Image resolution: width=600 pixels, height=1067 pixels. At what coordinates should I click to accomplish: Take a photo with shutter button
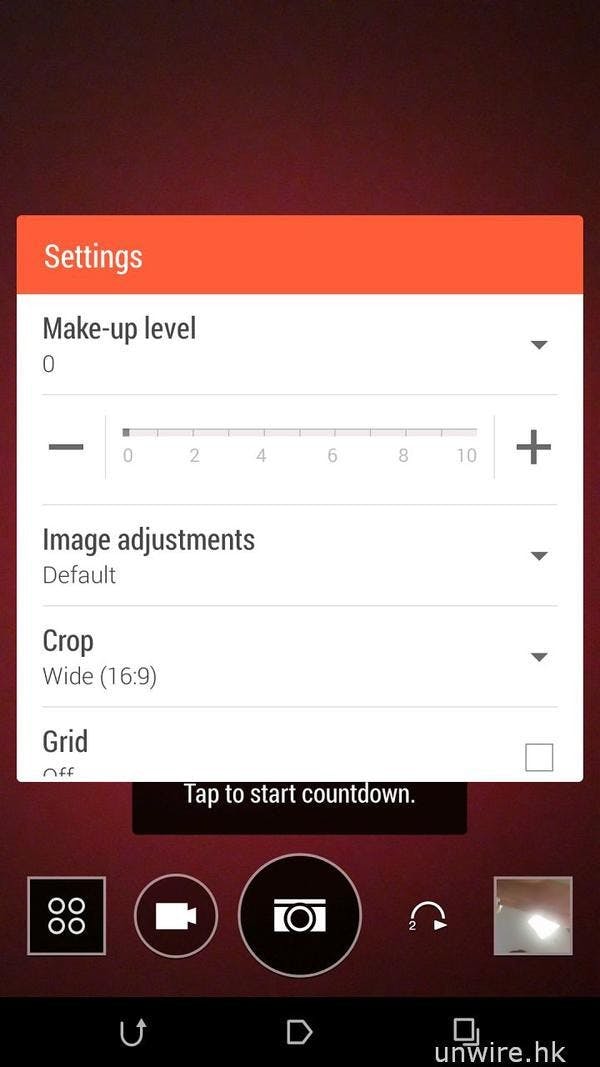pyautogui.click(x=299, y=915)
